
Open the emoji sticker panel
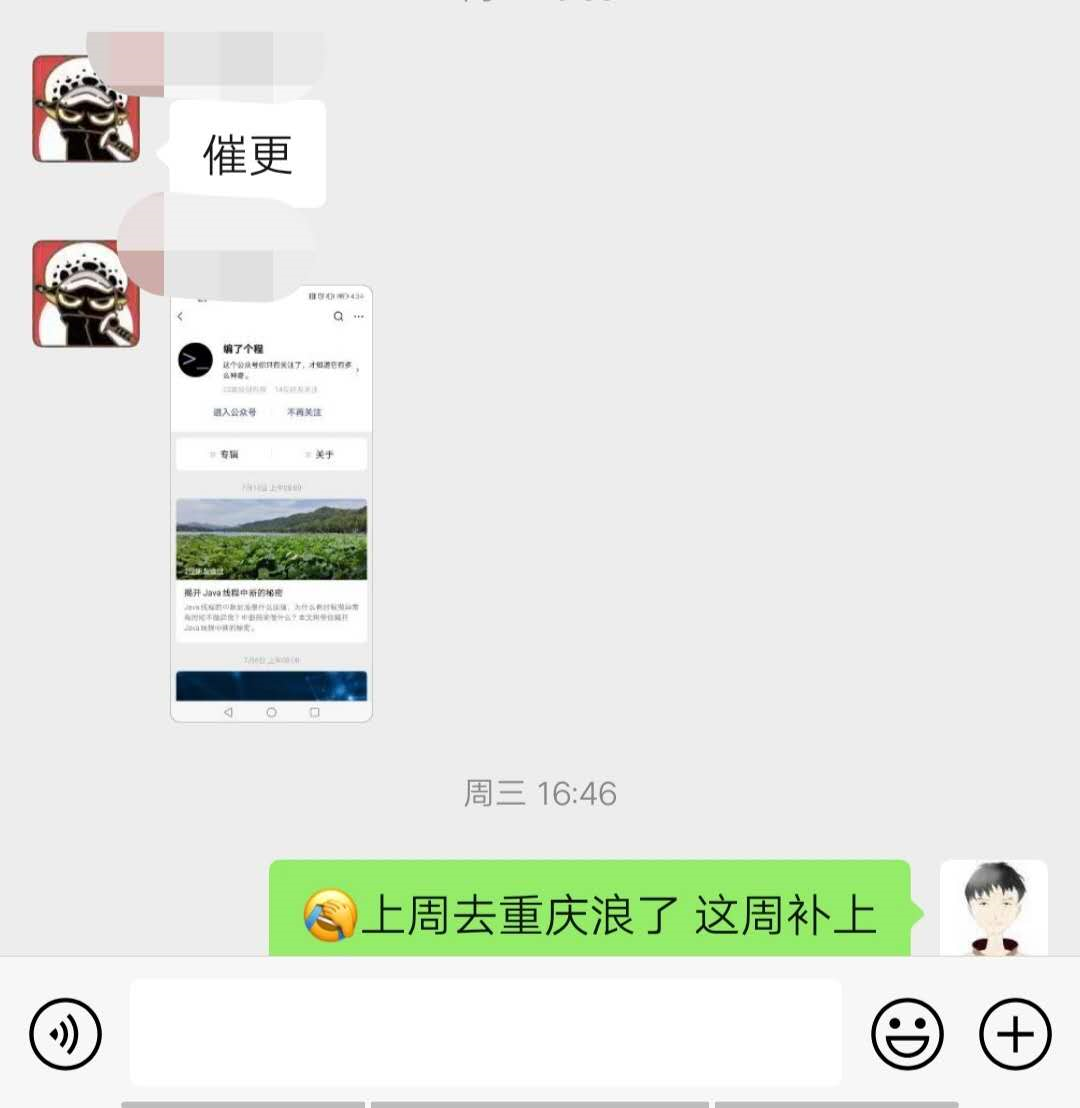(x=907, y=1034)
